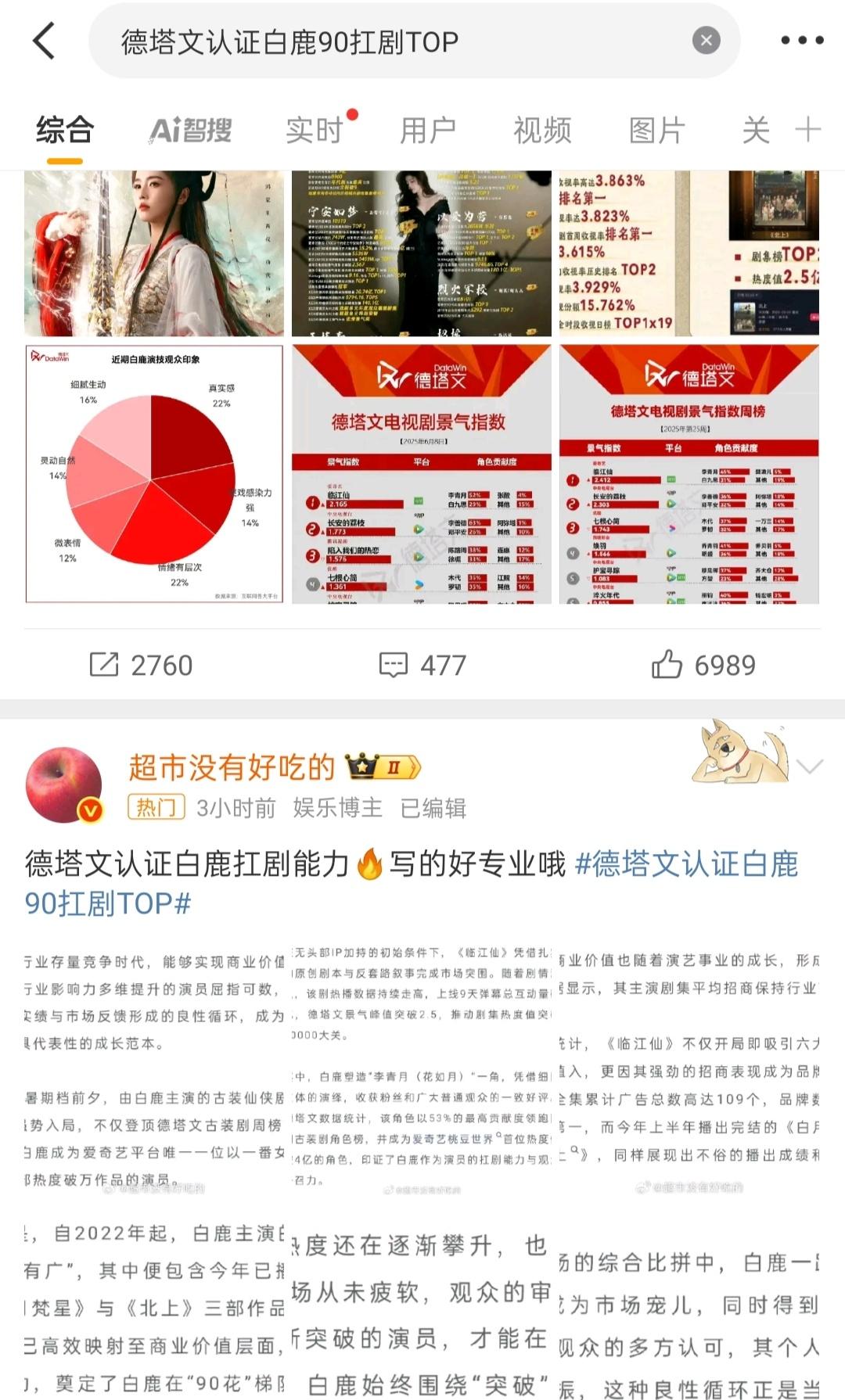The width and height of the screenshot is (845, 1400).
Task: Open the profile of 超市没有好吃的
Action: [232, 768]
